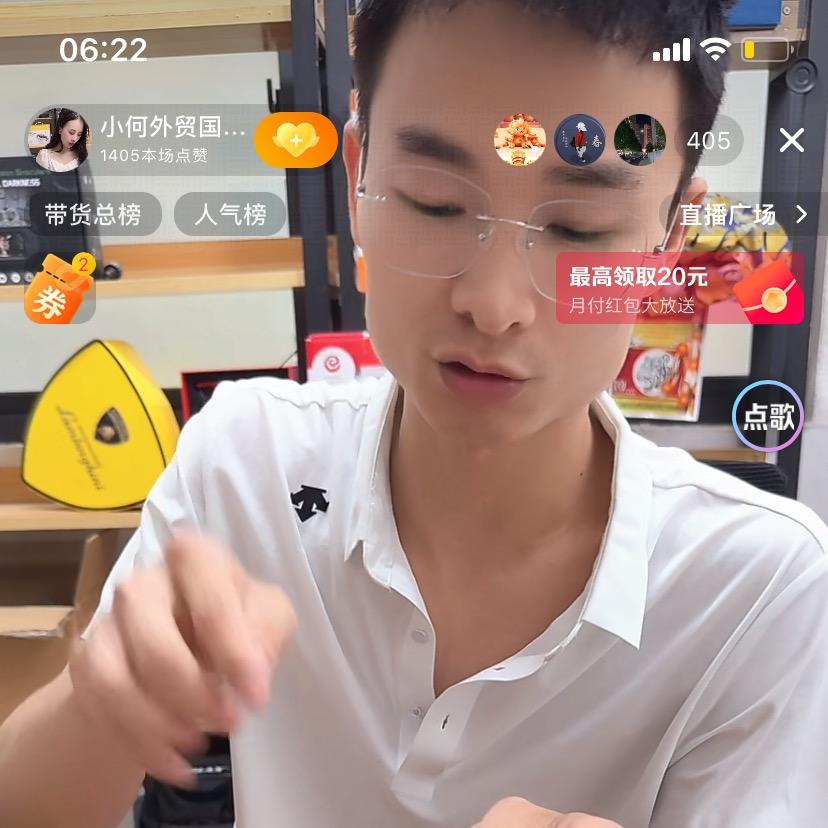Image resolution: width=828 pixels, height=828 pixels.
Task: Open the 405 viewers list
Action: pyautogui.click(x=708, y=140)
